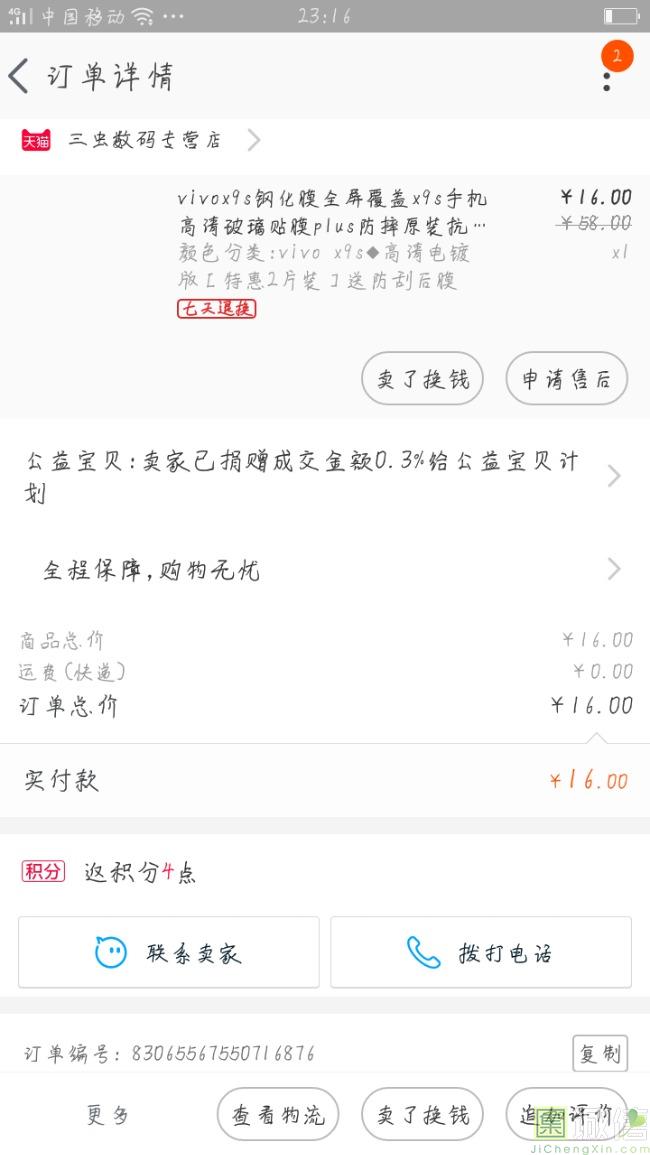The width and height of the screenshot is (650, 1155).
Task: Contact the seller via 联系卖家
Action: 169,953
